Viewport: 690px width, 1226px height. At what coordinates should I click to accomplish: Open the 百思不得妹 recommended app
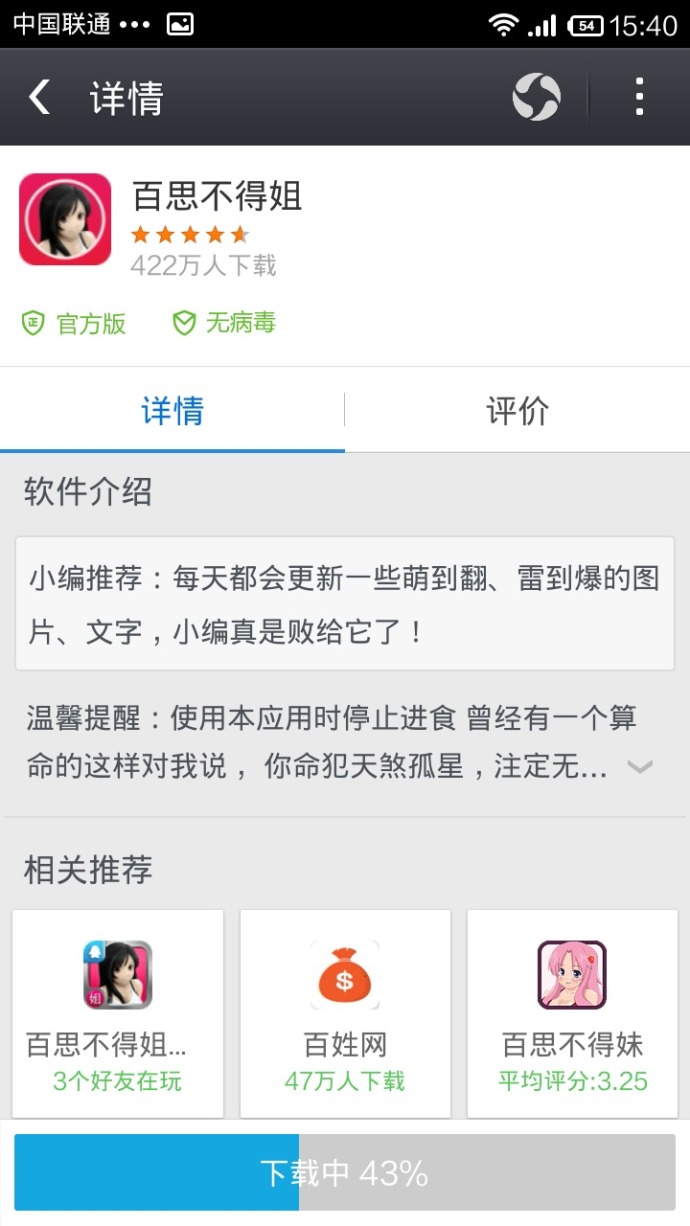(x=572, y=1012)
